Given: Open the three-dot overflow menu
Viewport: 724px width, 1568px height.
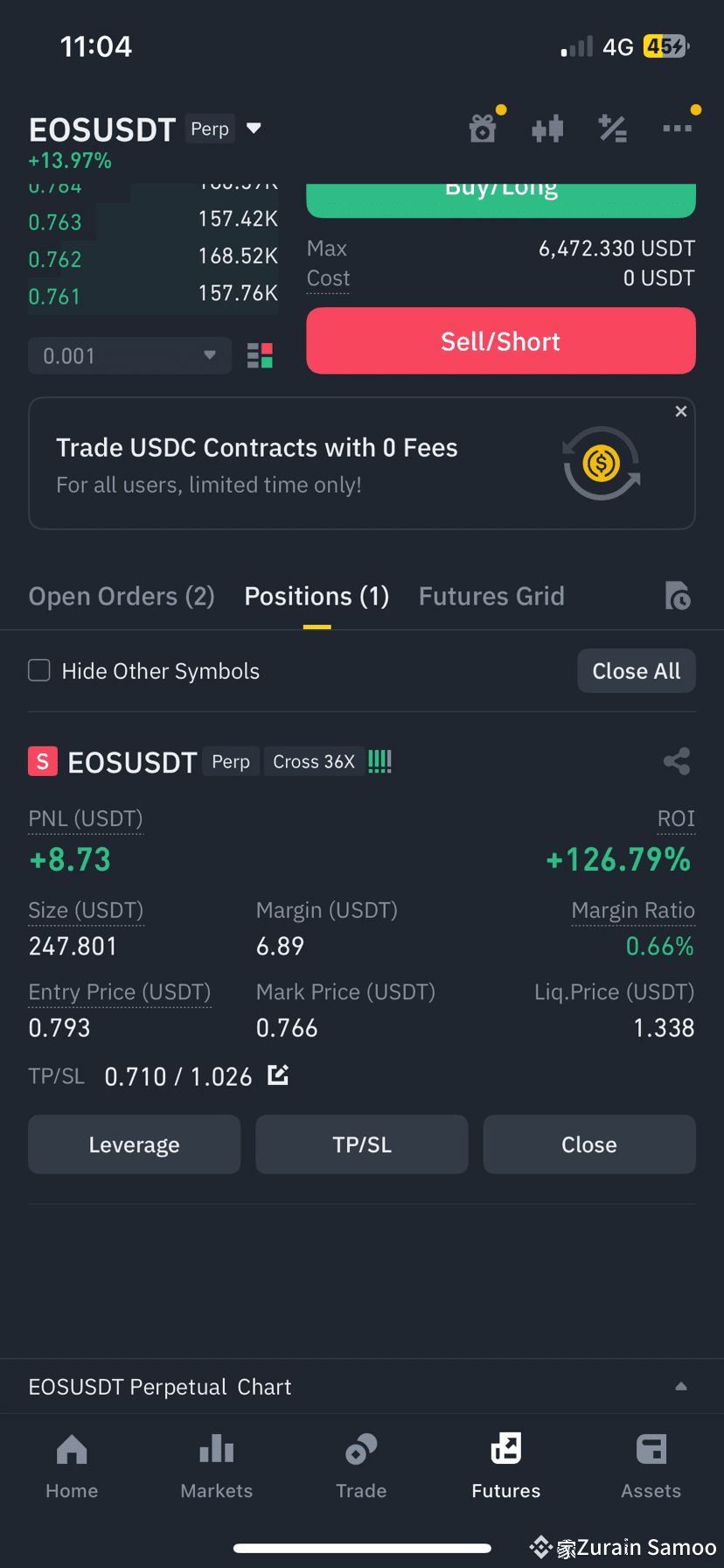Looking at the screenshot, I should (677, 129).
